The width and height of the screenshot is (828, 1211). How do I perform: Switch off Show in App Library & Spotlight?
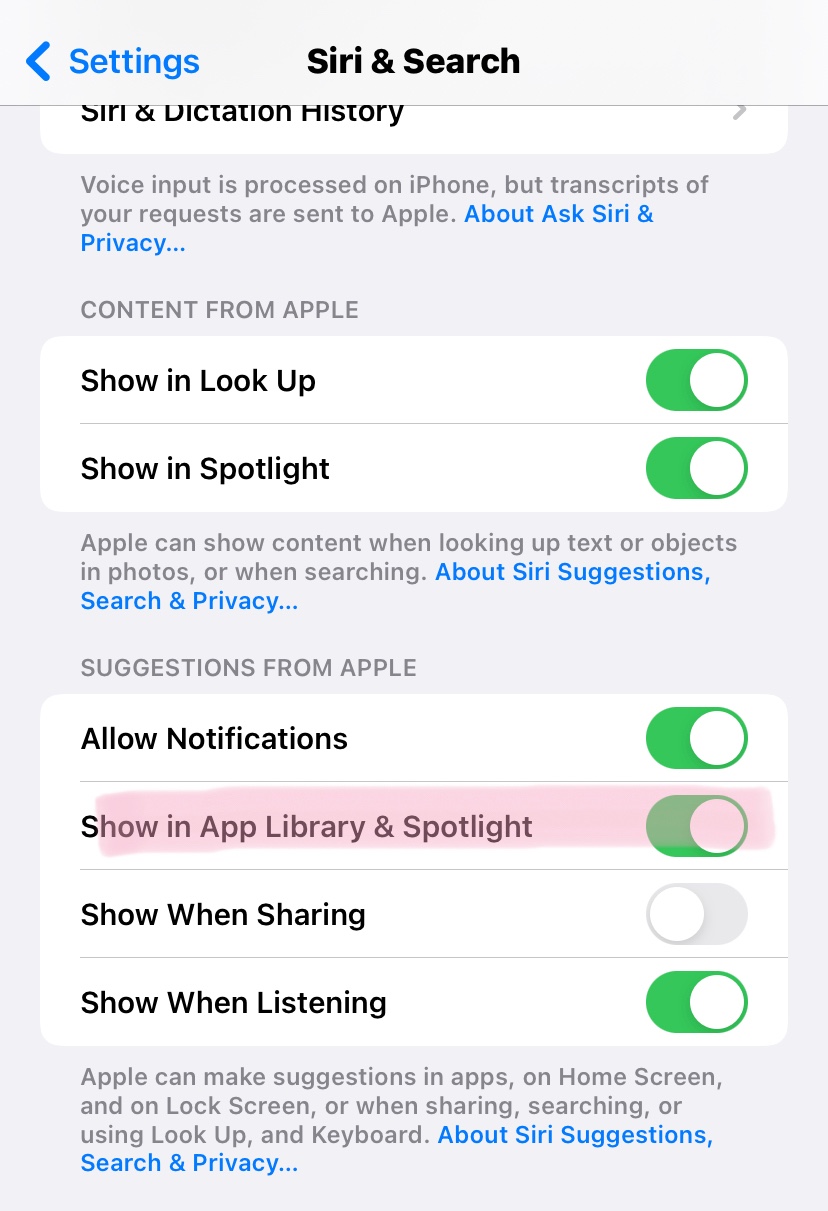tap(696, 826)
